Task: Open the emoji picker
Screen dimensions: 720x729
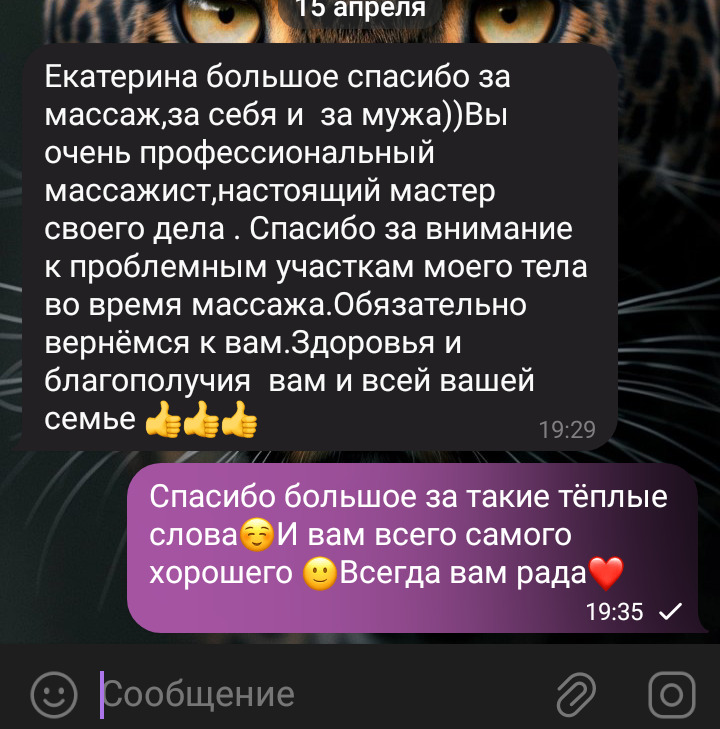Action: [x=54, y=693]
